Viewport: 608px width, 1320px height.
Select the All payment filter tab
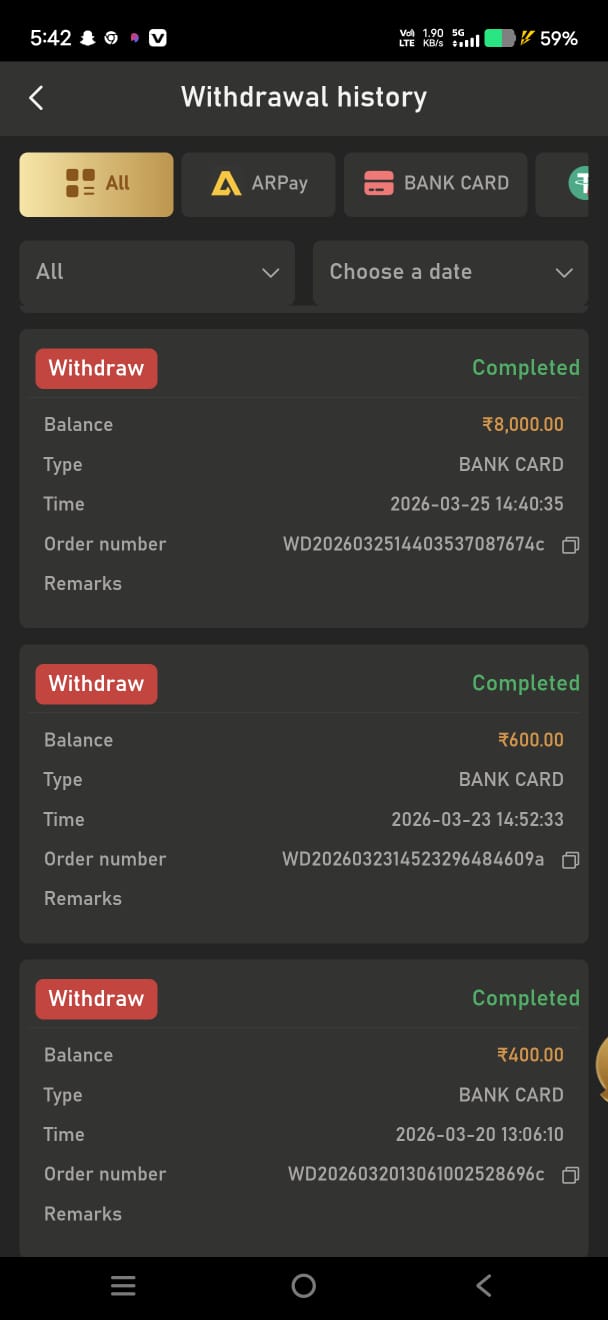96,184
